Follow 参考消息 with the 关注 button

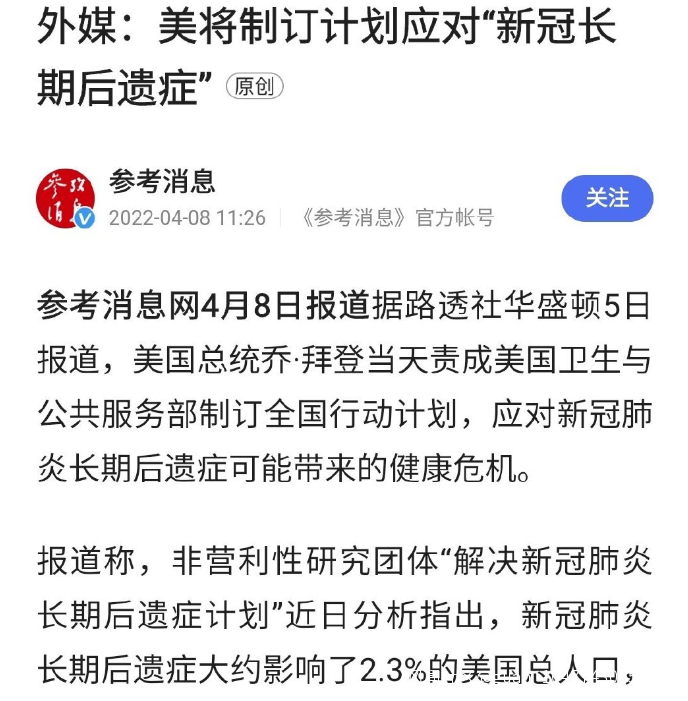click(x=607, y=198)
